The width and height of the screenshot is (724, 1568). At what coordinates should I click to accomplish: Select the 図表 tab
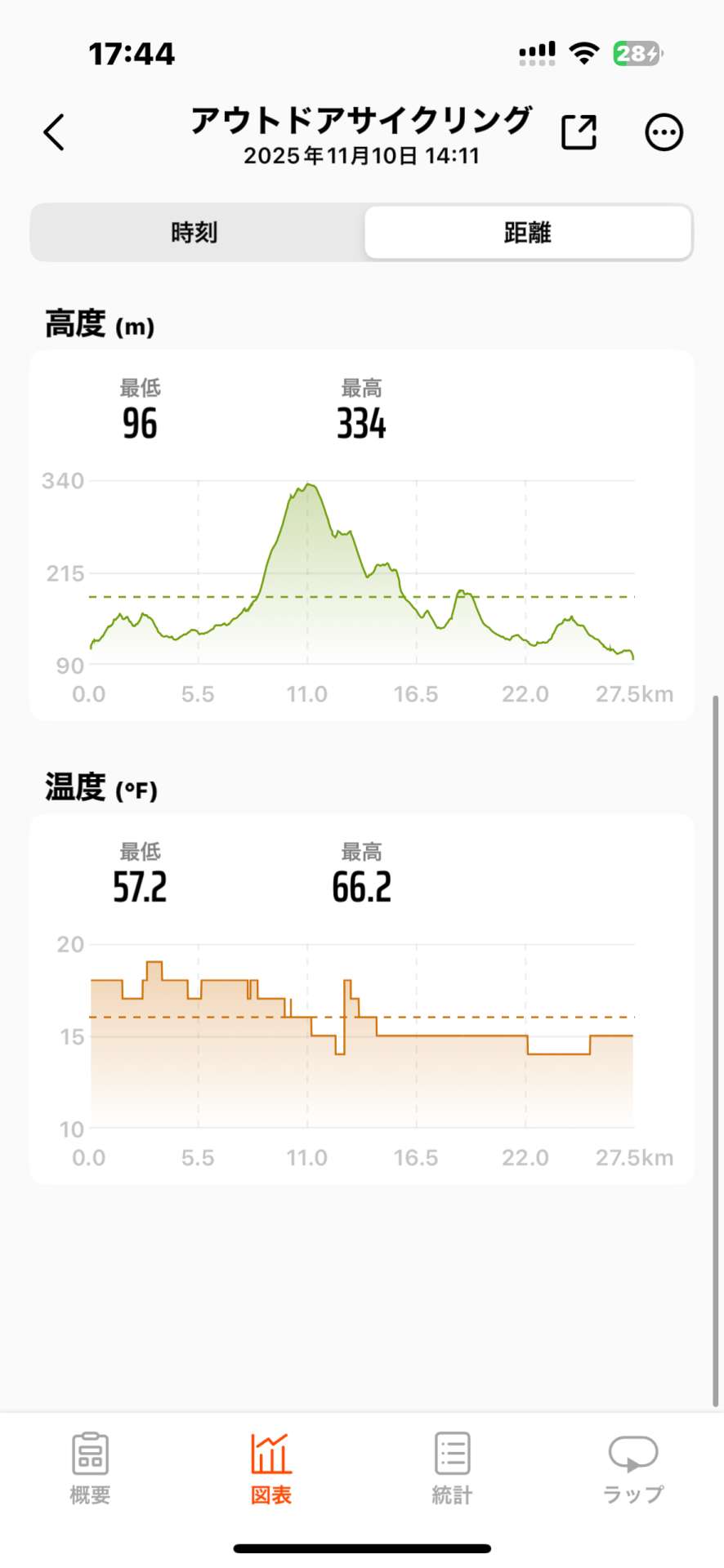point(271,1468)
